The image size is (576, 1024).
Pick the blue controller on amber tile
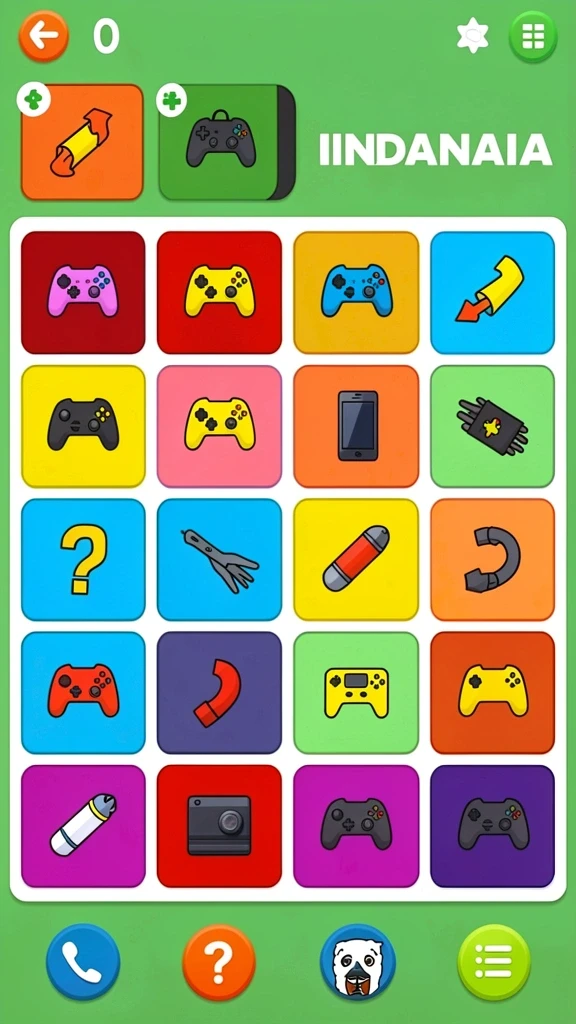click(x=356, y=292)
